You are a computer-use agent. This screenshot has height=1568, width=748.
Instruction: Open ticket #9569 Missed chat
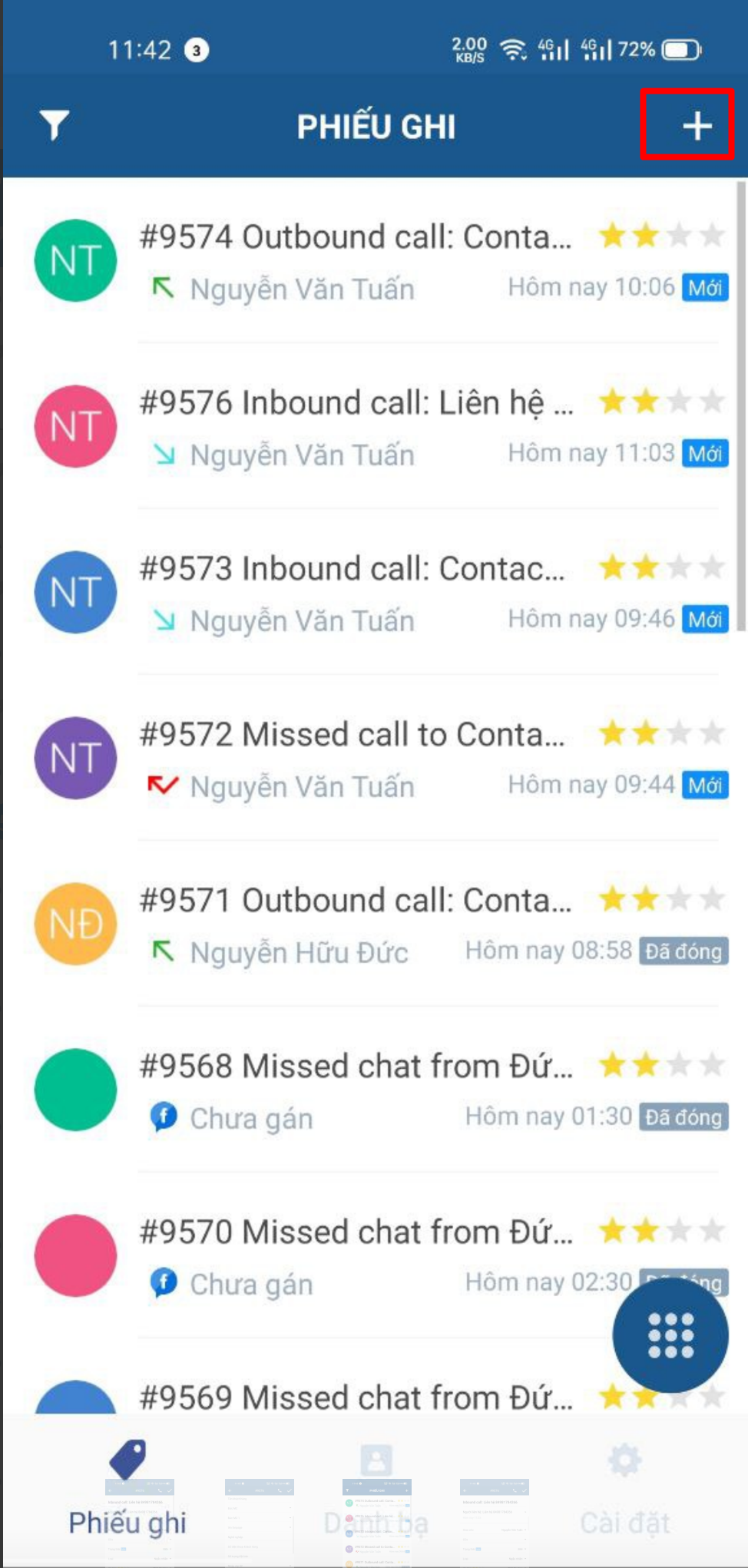[x=355, y=1397]
